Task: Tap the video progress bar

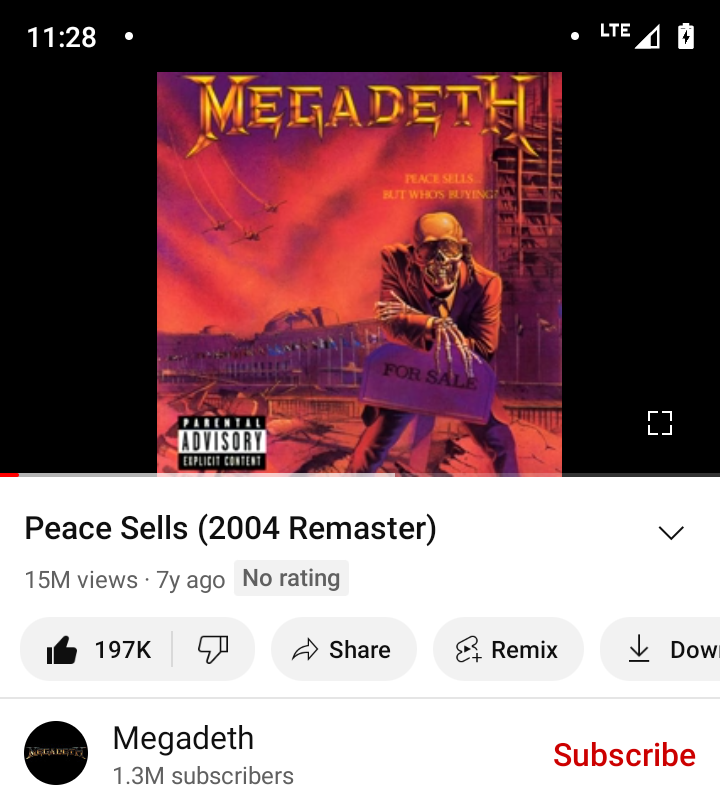Action: click(360, 474)
